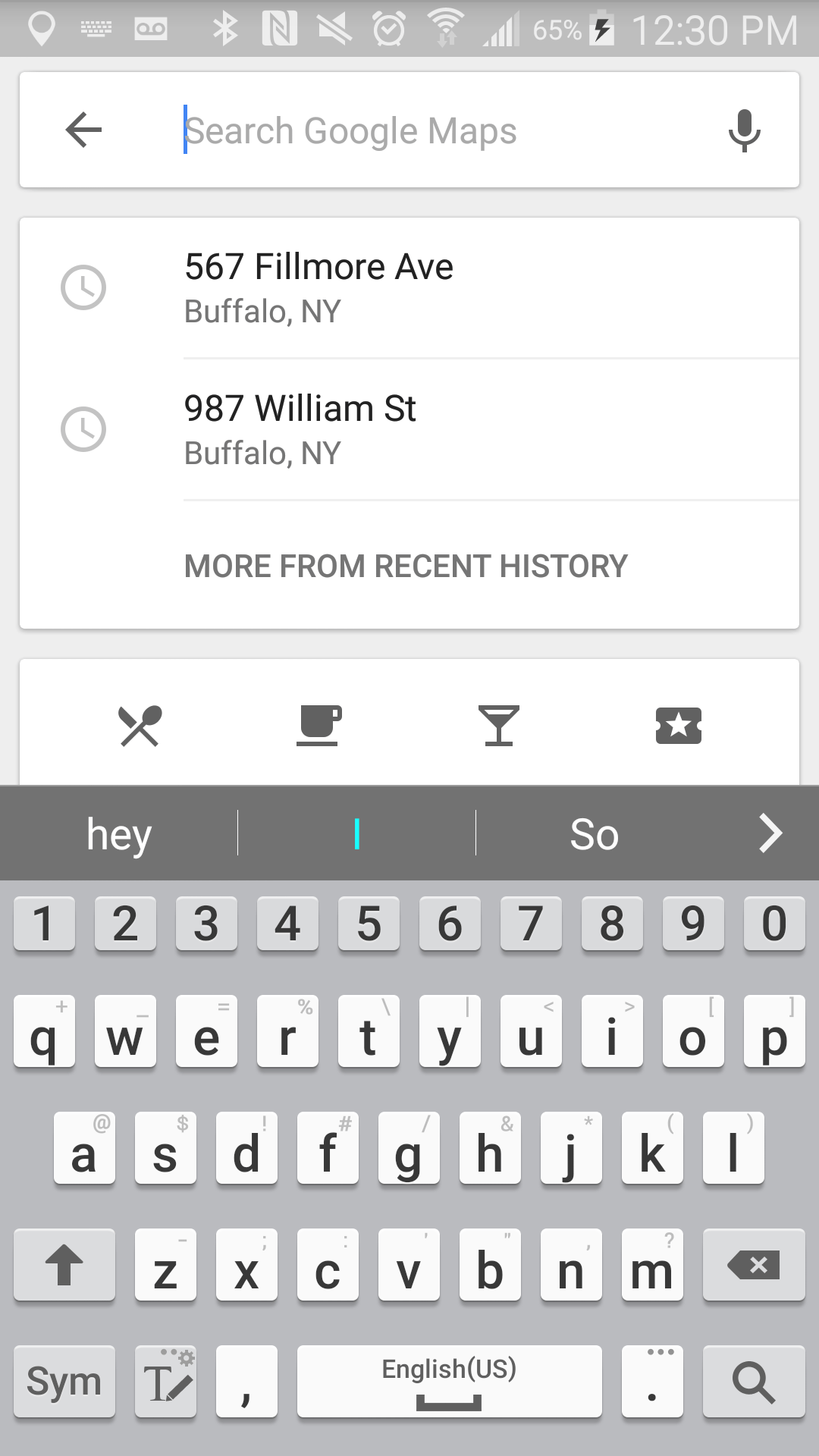
Task: Go back from the search screen
Action: click(83, 130)
